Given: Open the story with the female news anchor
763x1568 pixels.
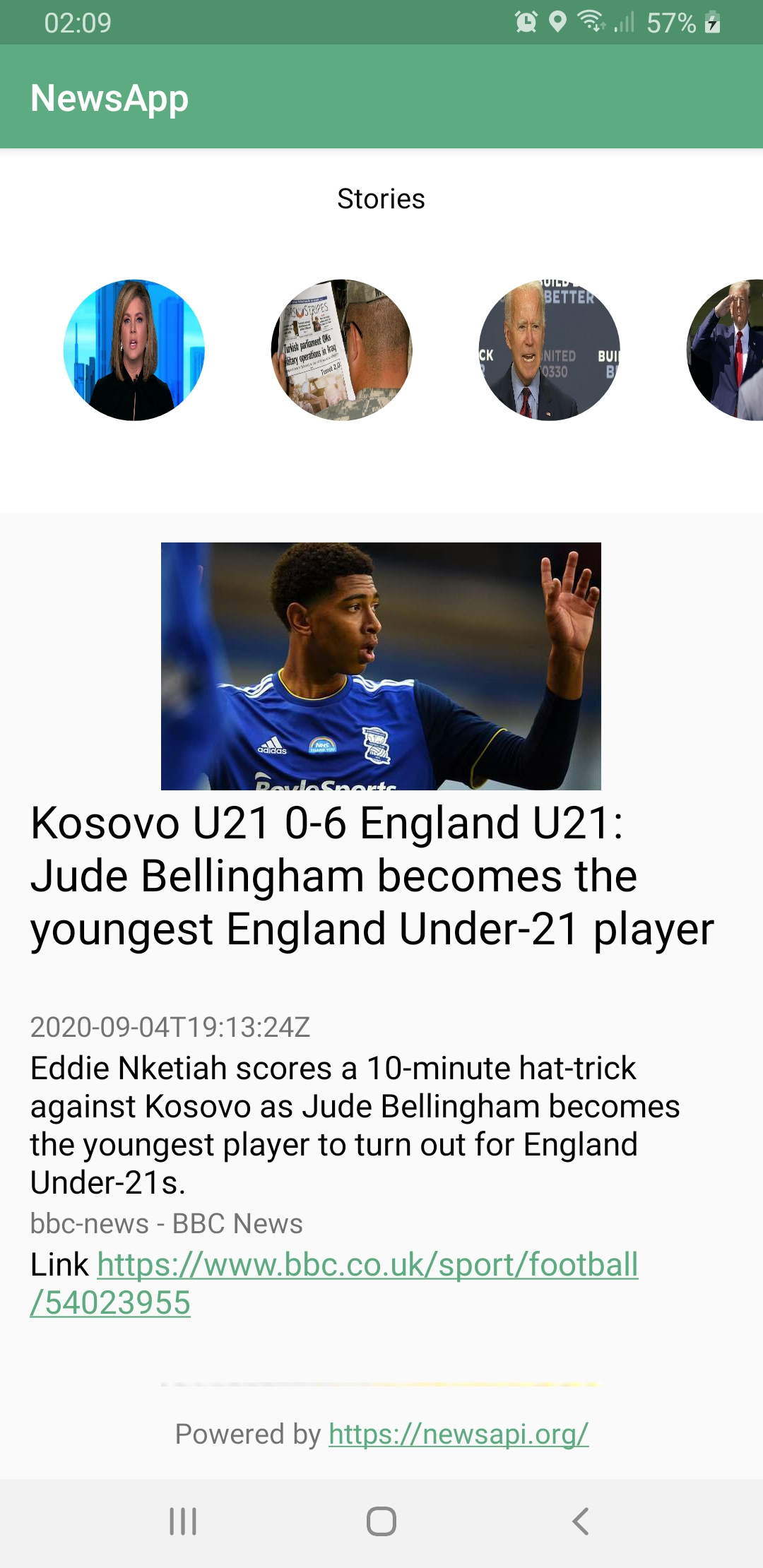Looking at the screenshot, I should coord(134,350).
